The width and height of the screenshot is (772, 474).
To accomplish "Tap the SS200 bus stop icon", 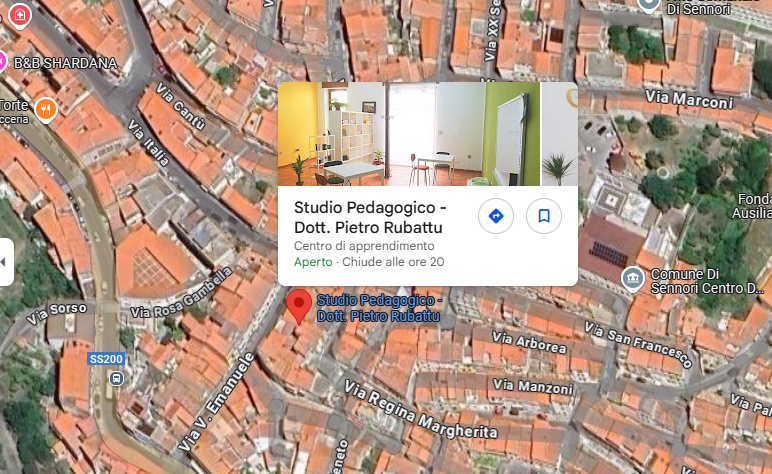I will pos(117,379).
